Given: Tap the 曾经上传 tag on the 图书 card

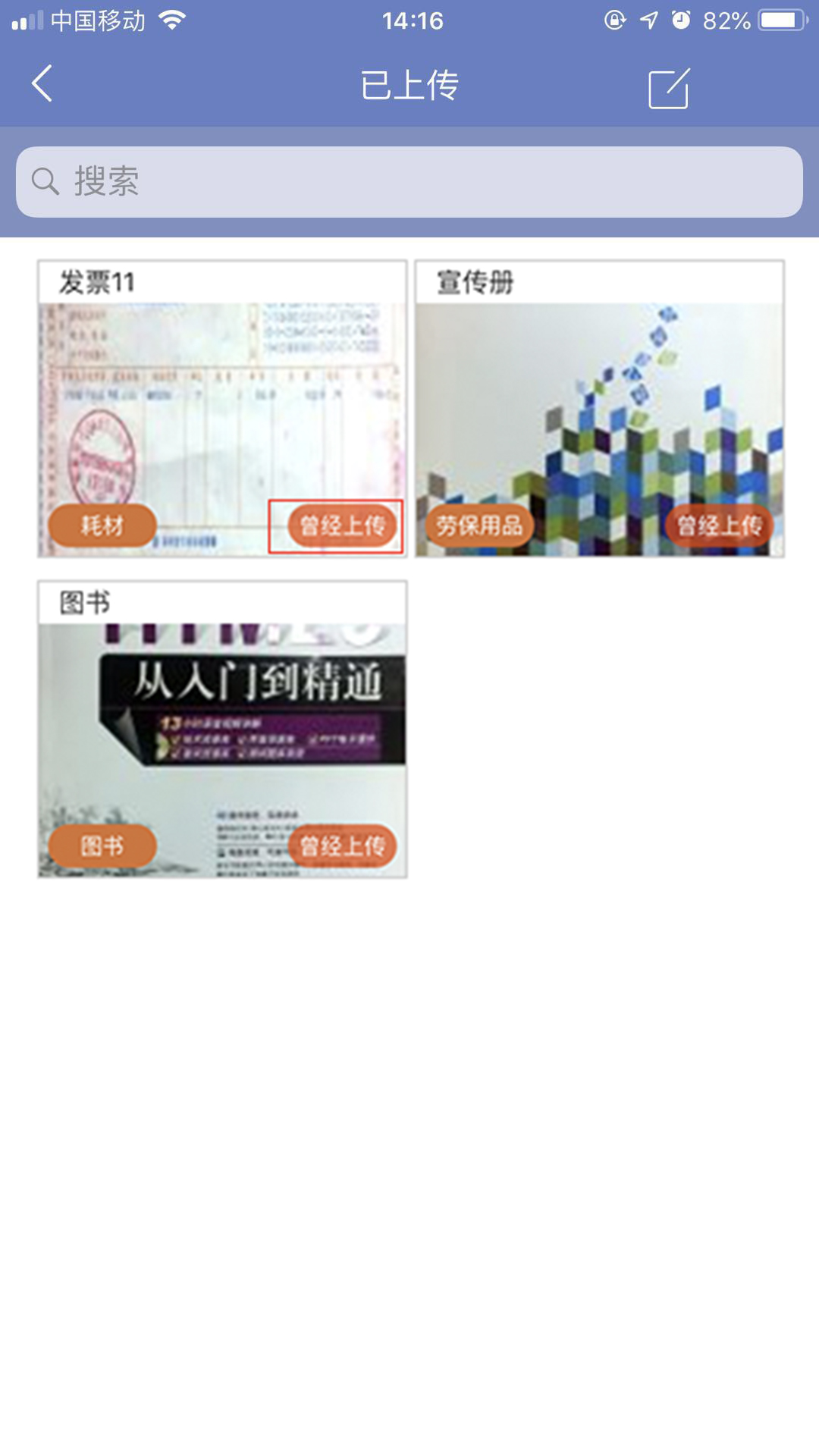Looking at the screenshot, I should pos(342,846).
